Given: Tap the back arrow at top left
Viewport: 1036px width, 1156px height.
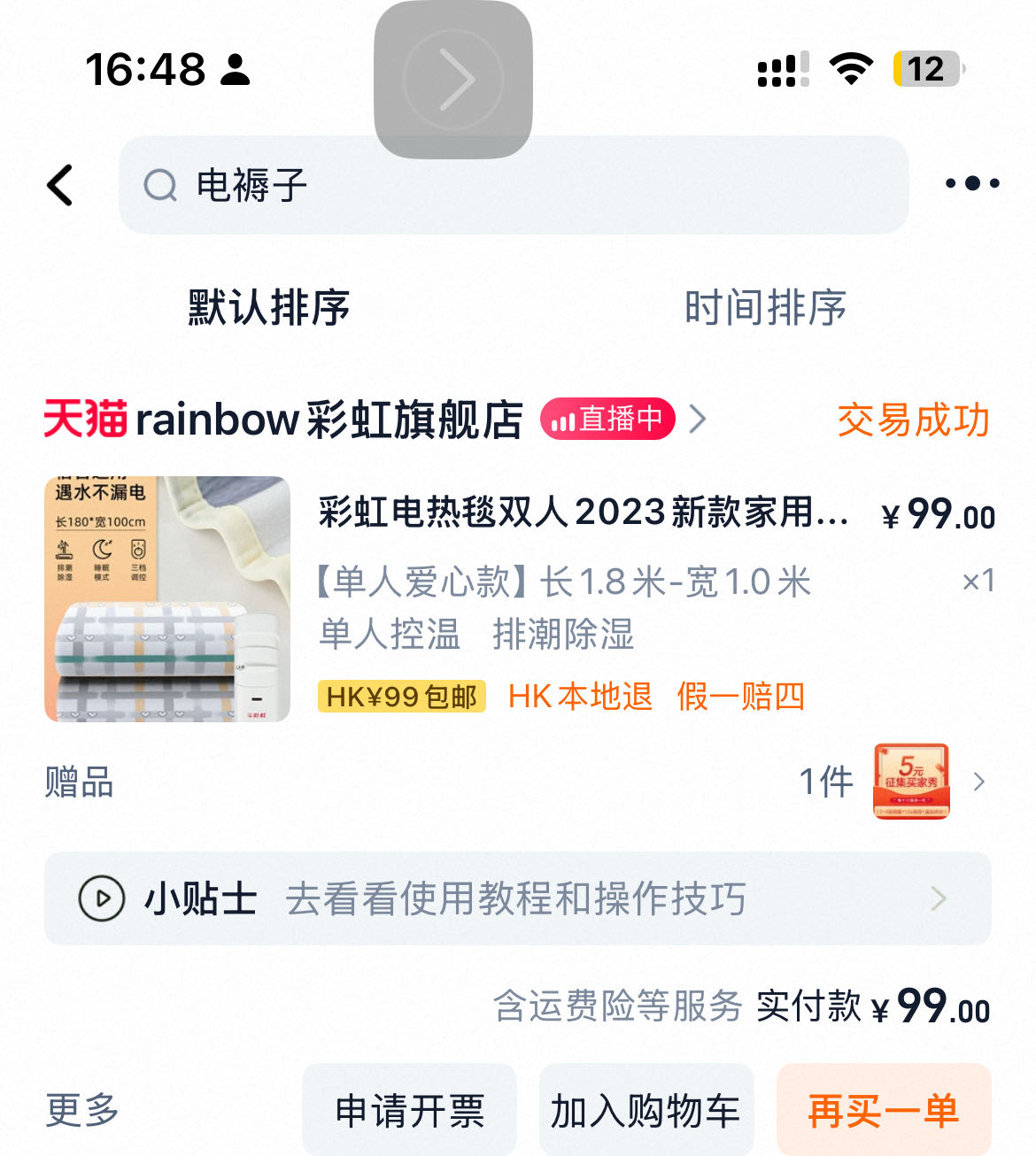Looking at the screenshot, I should click(58, 185).
